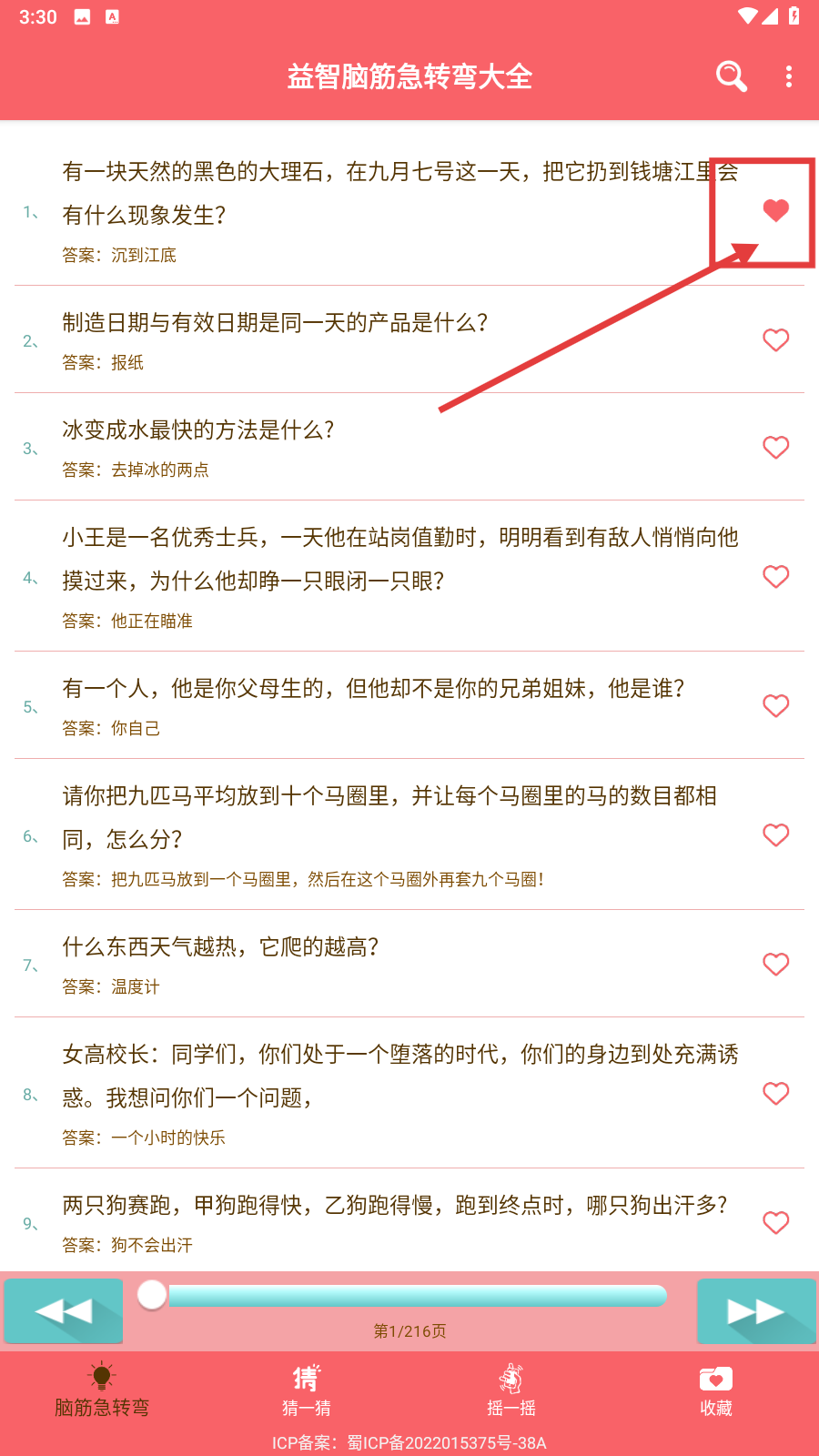819x1456 pixels.
Task: Open the 收藏 favorites tab
Action: click(x=716, y=1390)
